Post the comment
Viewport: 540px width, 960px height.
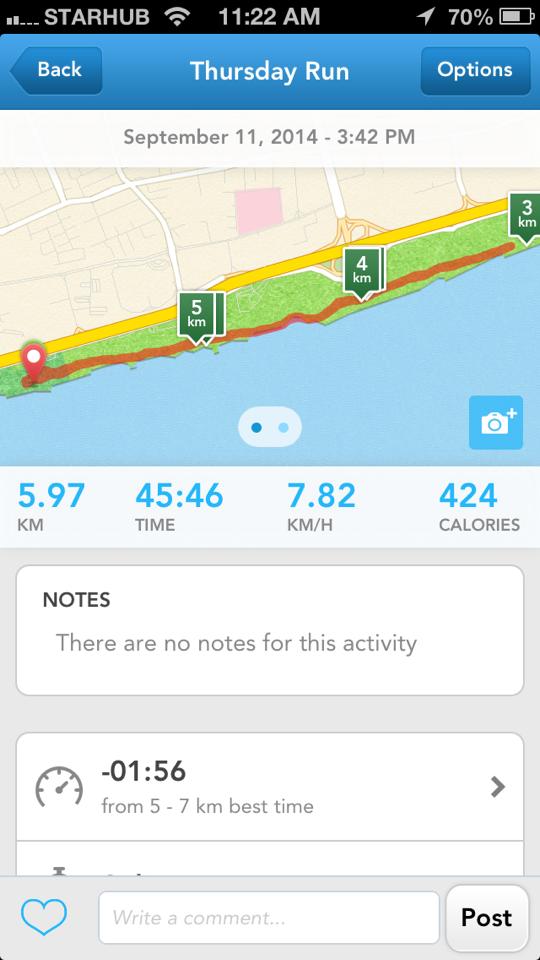click(487, 917)
